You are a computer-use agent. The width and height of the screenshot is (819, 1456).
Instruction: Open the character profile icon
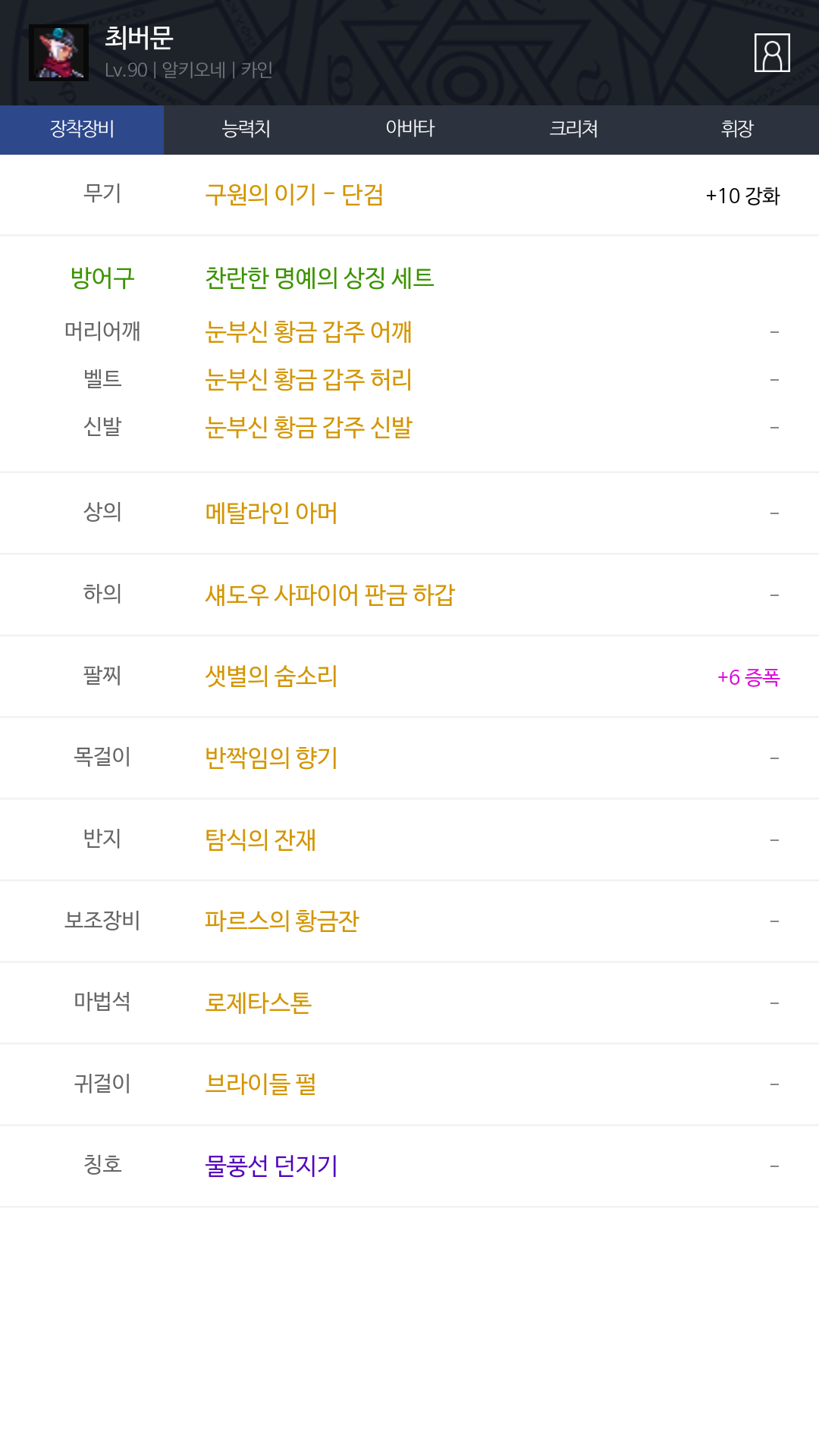click(772, 52)
